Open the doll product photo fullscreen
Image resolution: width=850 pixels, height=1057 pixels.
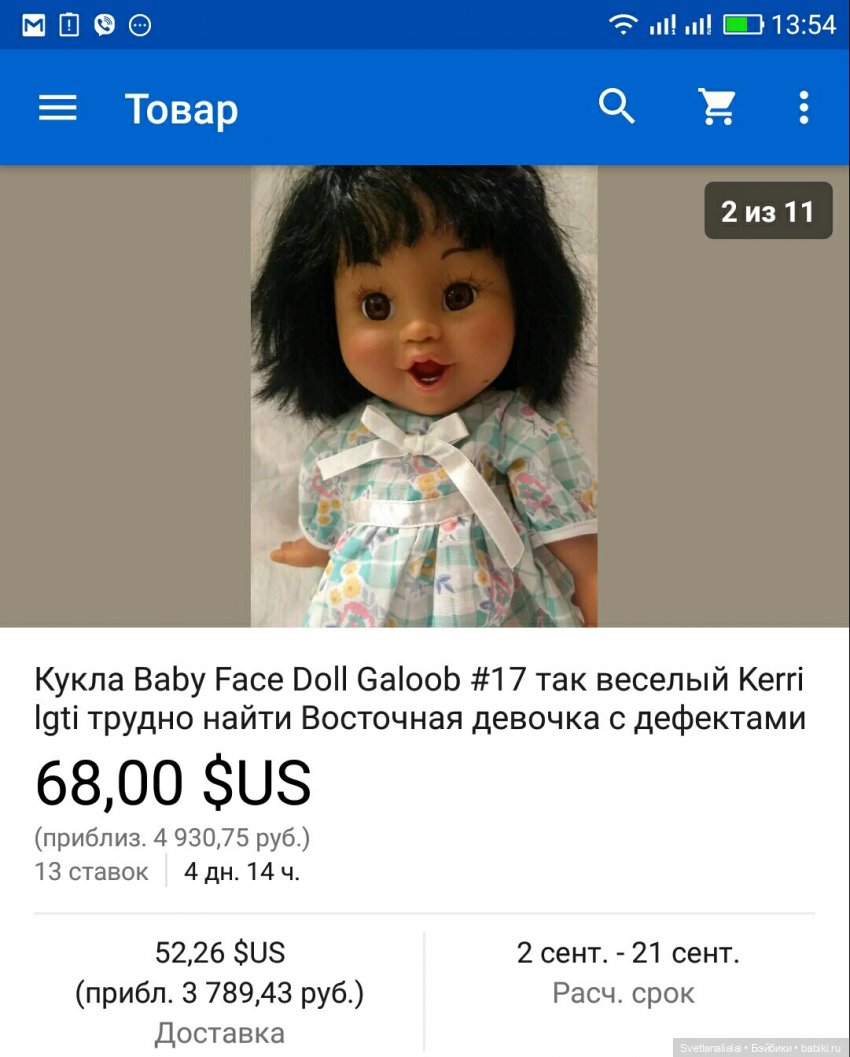(x=423, y=396)
